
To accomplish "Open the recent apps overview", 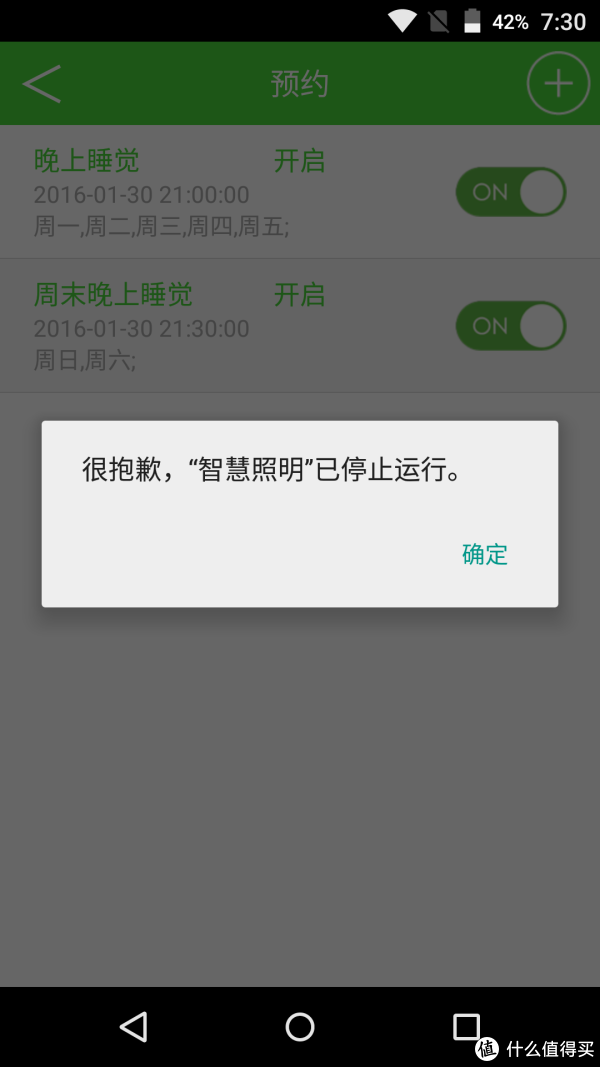I will 466,1026.
